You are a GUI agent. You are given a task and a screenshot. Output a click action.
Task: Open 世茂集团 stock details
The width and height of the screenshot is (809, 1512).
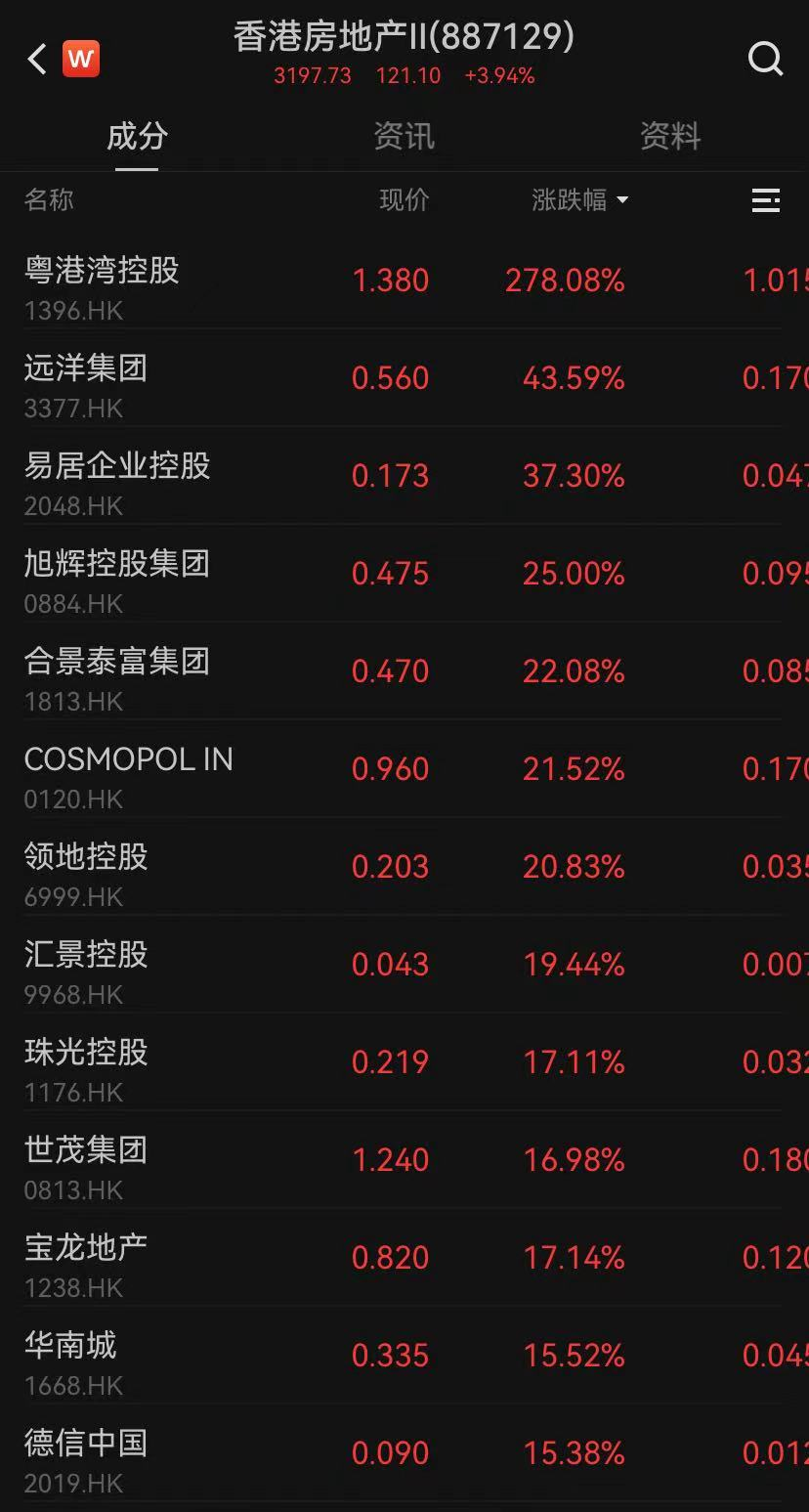tap(86, 1161)
